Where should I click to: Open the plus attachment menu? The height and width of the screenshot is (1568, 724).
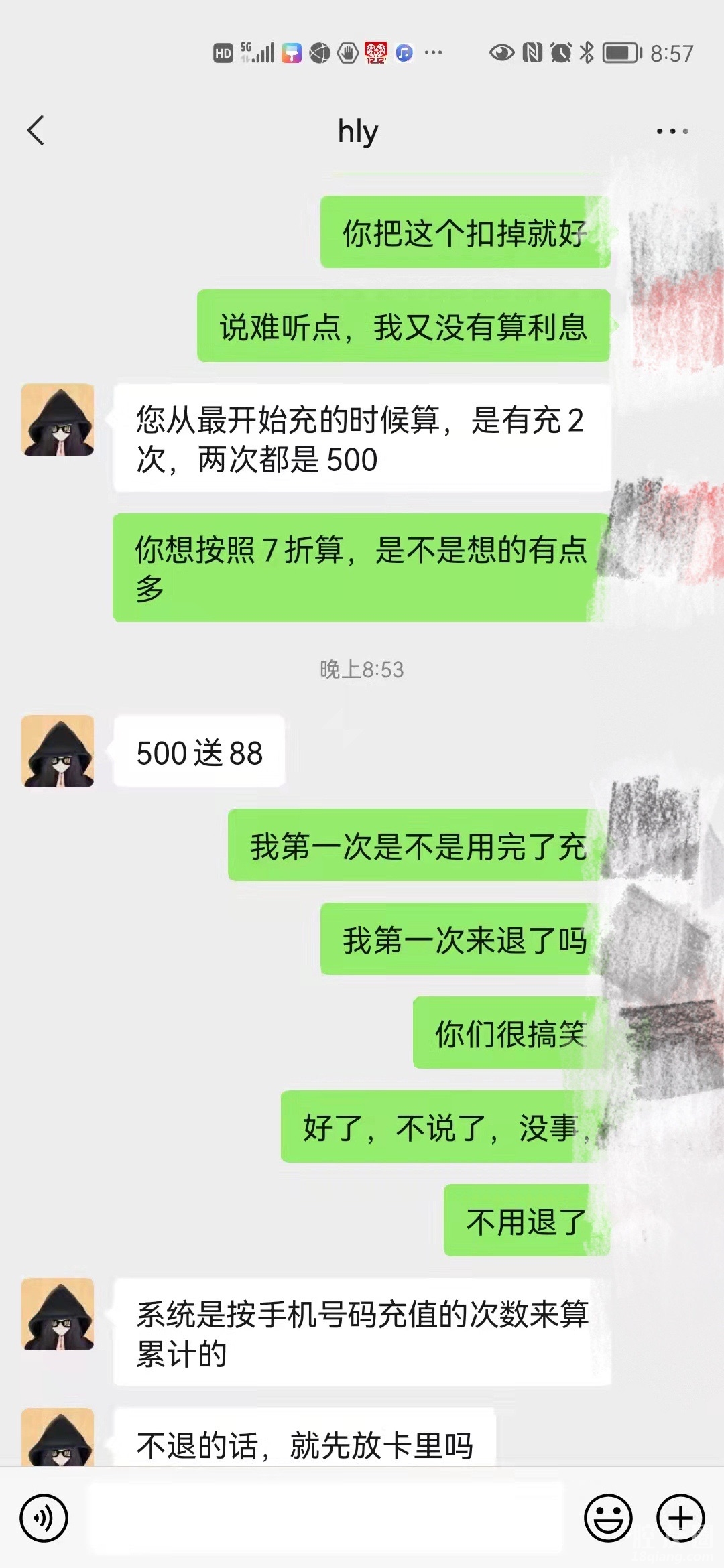tap(680, 1518)
